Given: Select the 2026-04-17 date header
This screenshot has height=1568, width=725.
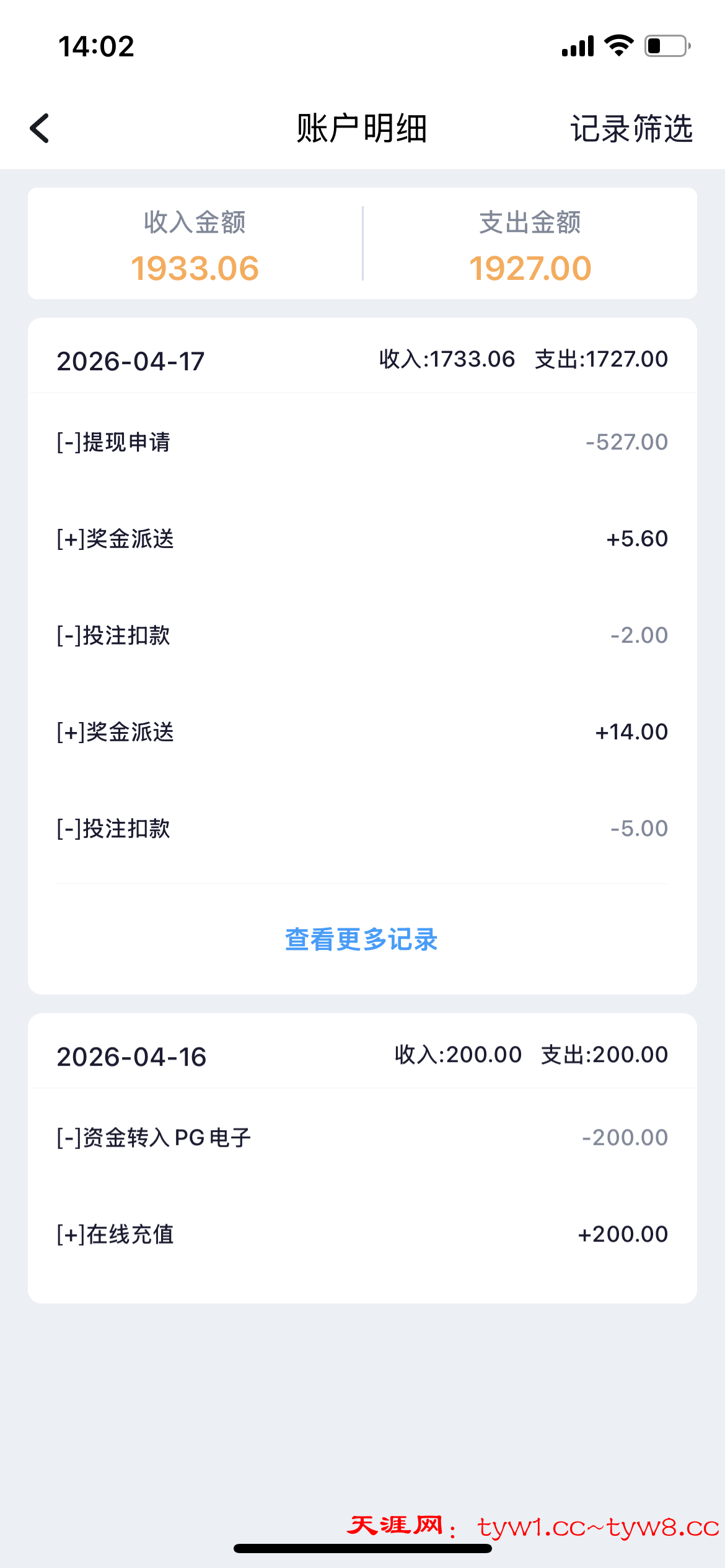Looking at the screenshot, I should coord(131,362).
